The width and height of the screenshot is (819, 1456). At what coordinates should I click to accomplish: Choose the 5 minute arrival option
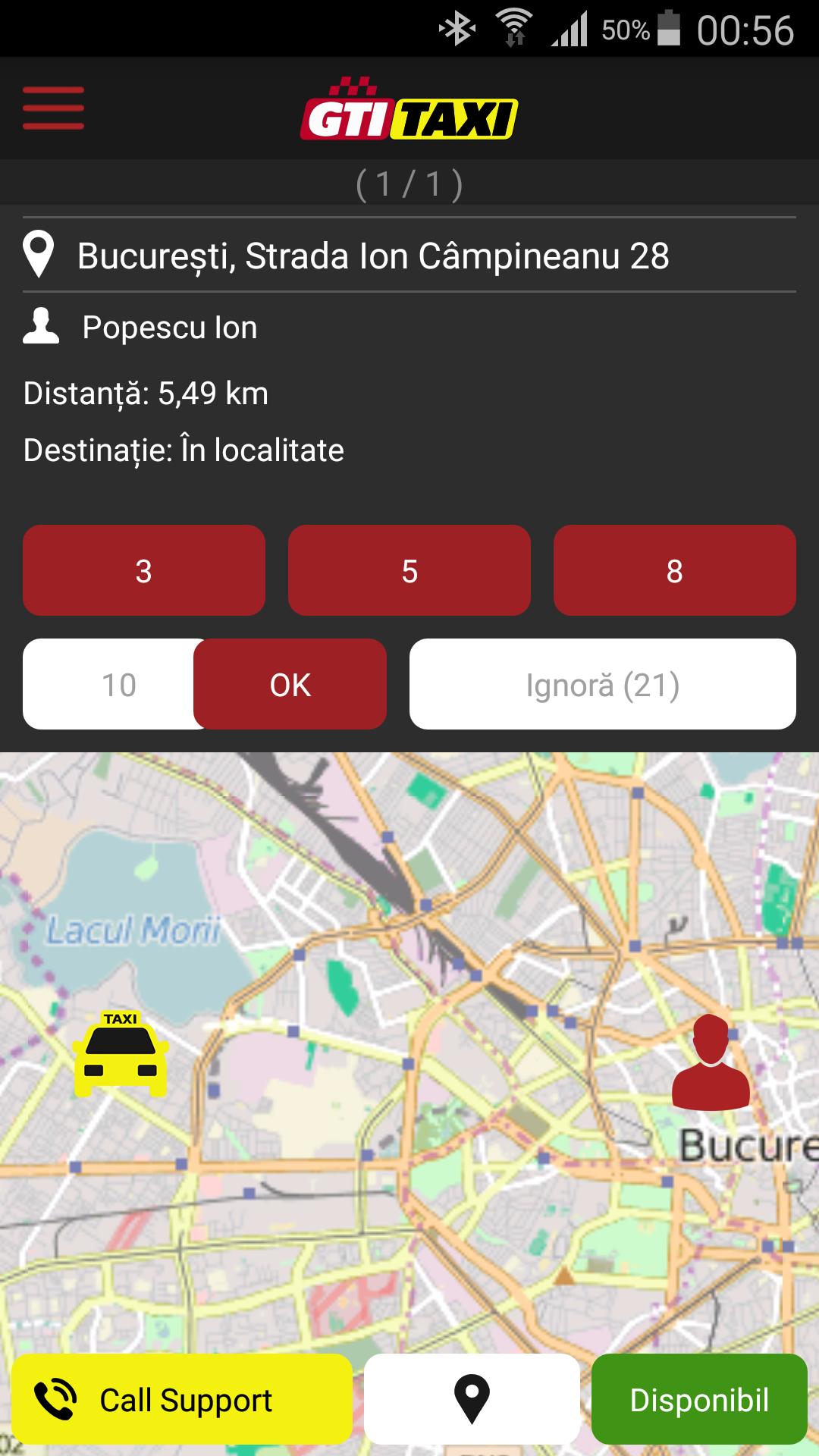pos(409,570)
